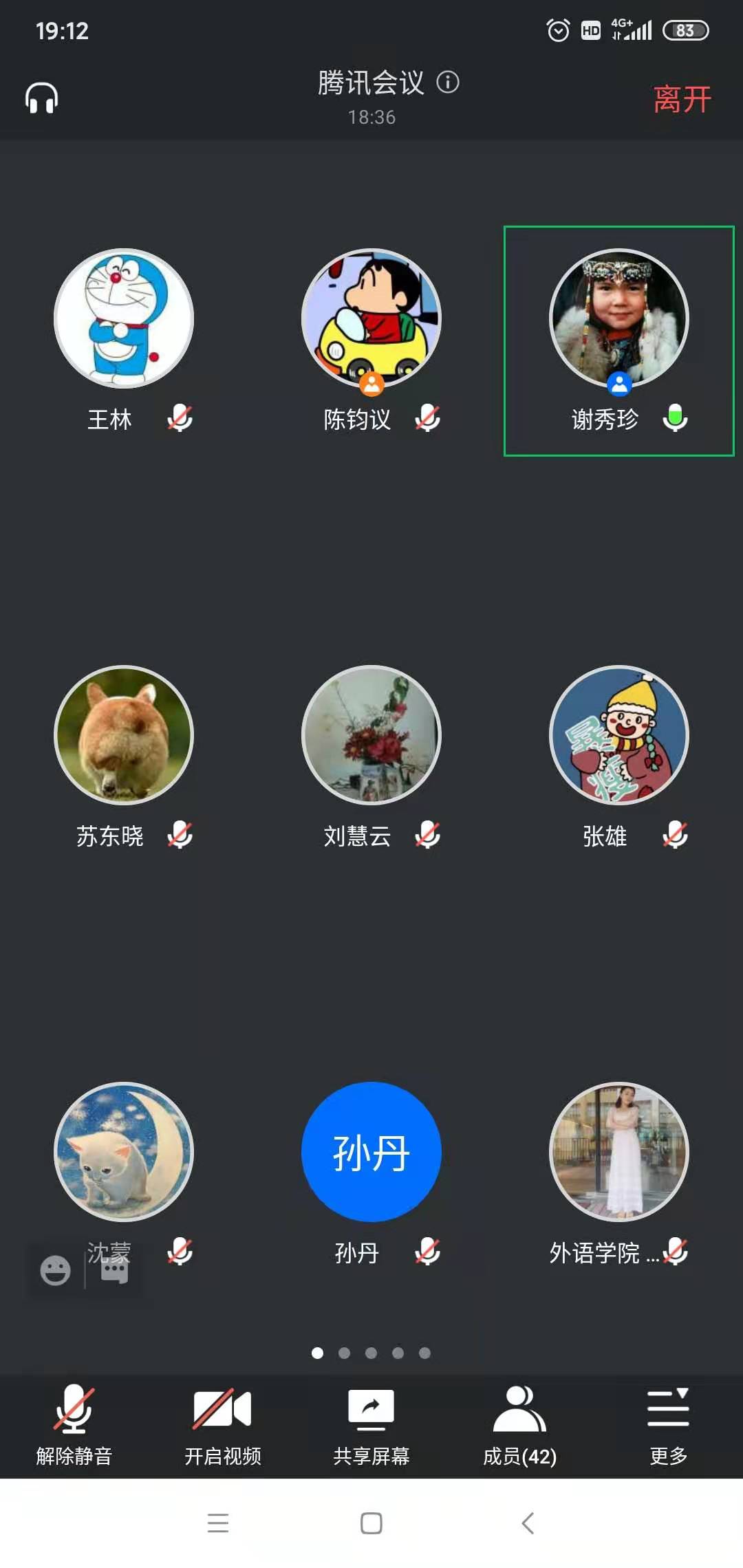Image resolution: width=743 pixels, height=1568 pixels.
Task: Tap 张雄's participant tile
Action: coord(619,735)
